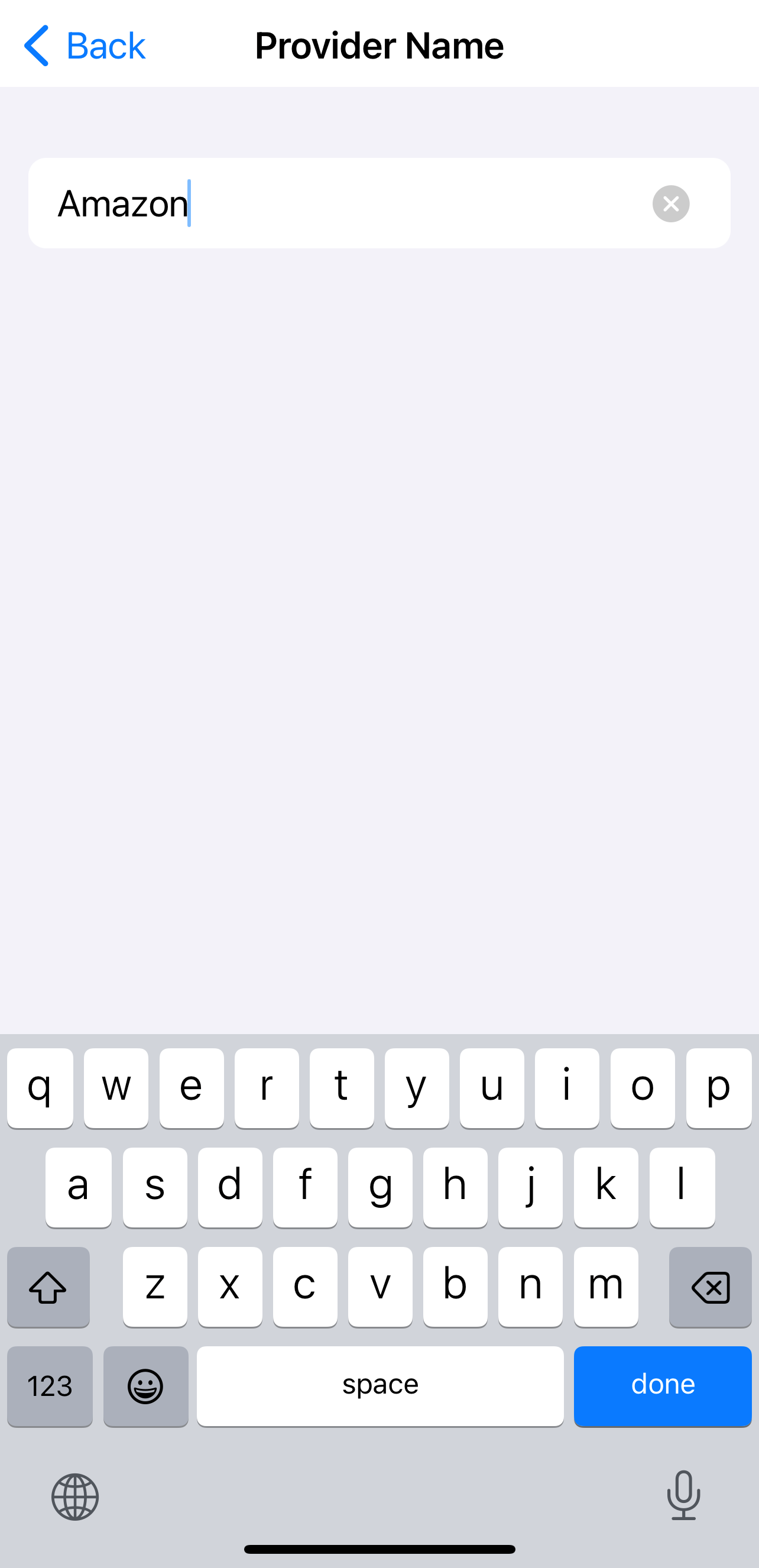Viewport: 759px width, 1568px height.
Task: Change keyboard language with the globe
Action: point(75,1496)
